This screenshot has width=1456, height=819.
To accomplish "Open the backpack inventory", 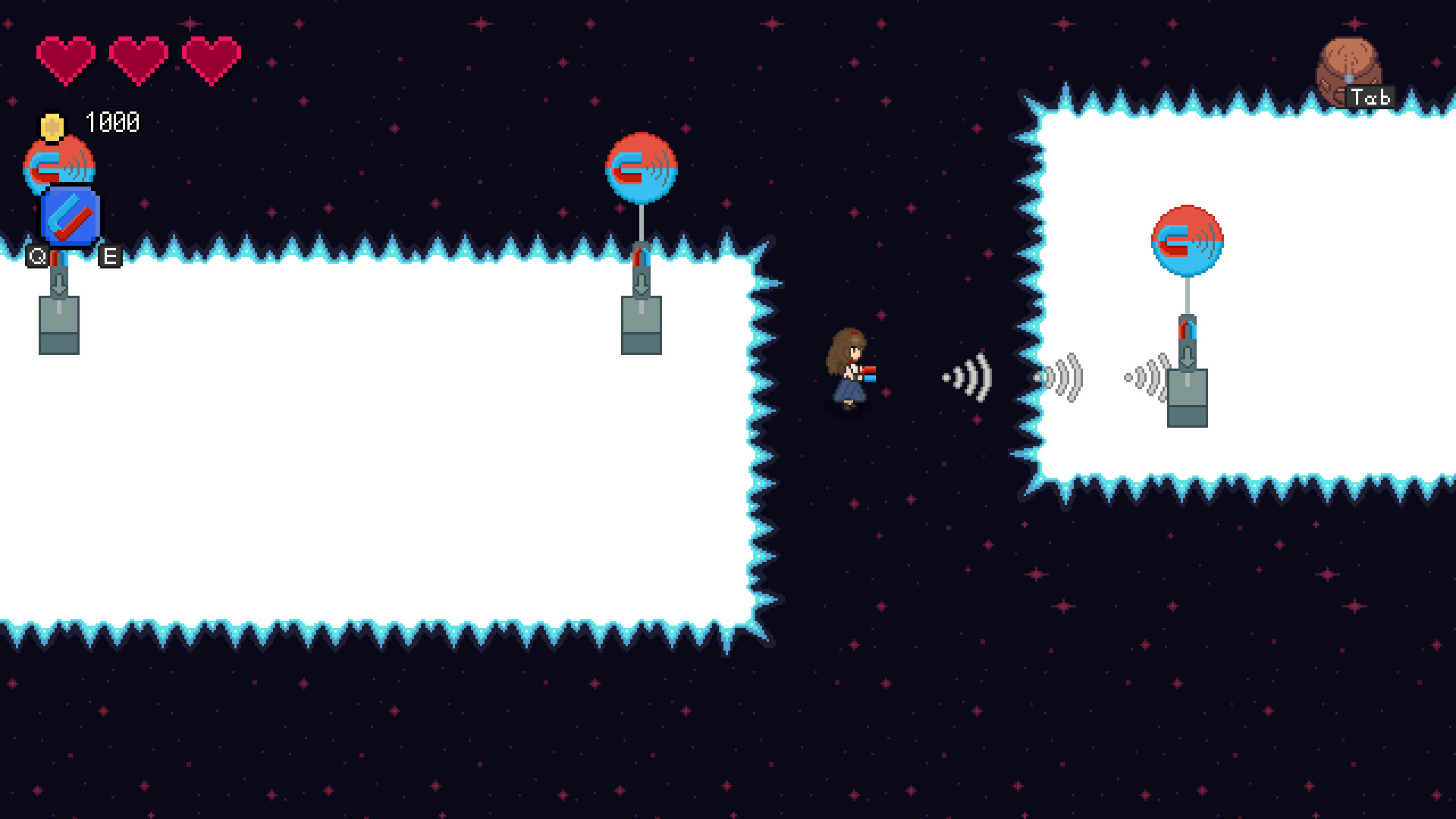I will click(1348, 72).
